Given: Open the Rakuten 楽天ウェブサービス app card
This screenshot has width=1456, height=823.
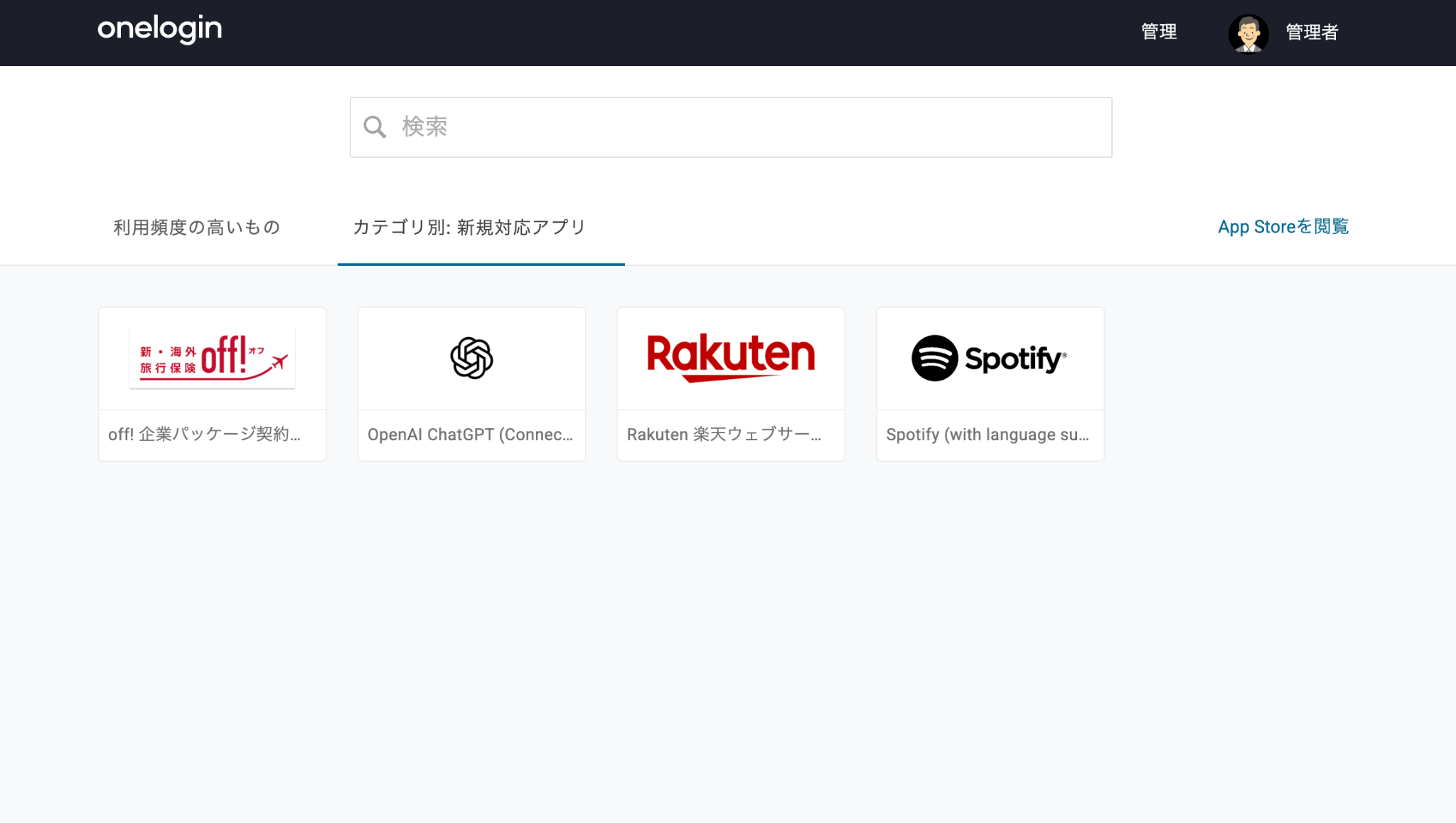Looking at the screenshot, I should [731, 384].
